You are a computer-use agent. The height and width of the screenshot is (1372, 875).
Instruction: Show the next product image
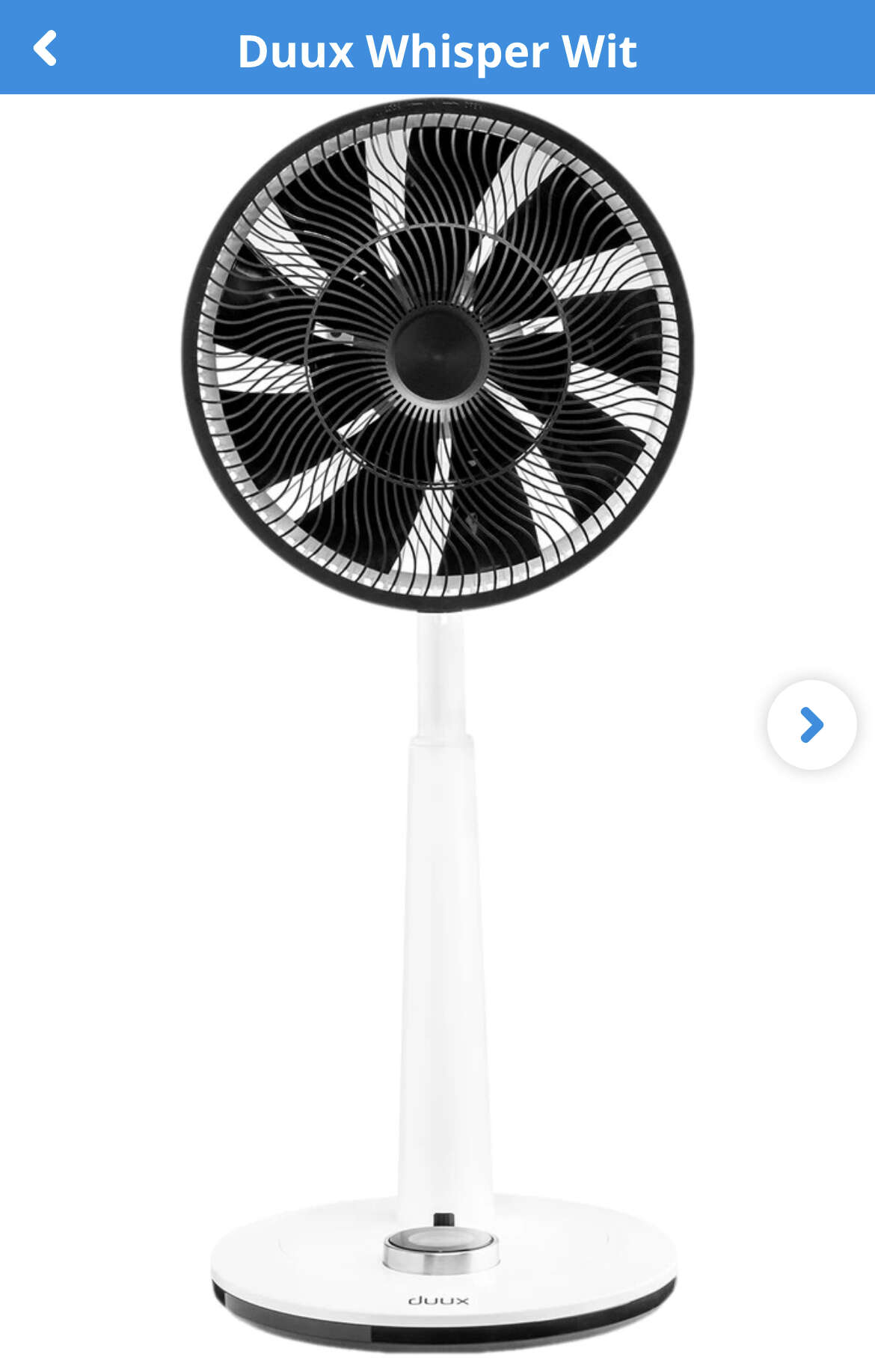[811, 724]
